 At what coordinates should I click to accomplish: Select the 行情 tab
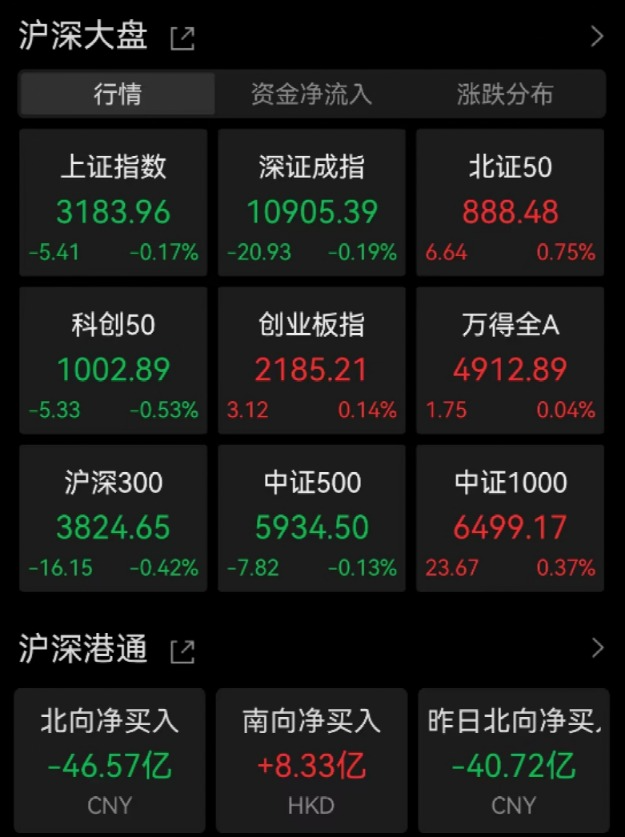(x=117, y=95)
